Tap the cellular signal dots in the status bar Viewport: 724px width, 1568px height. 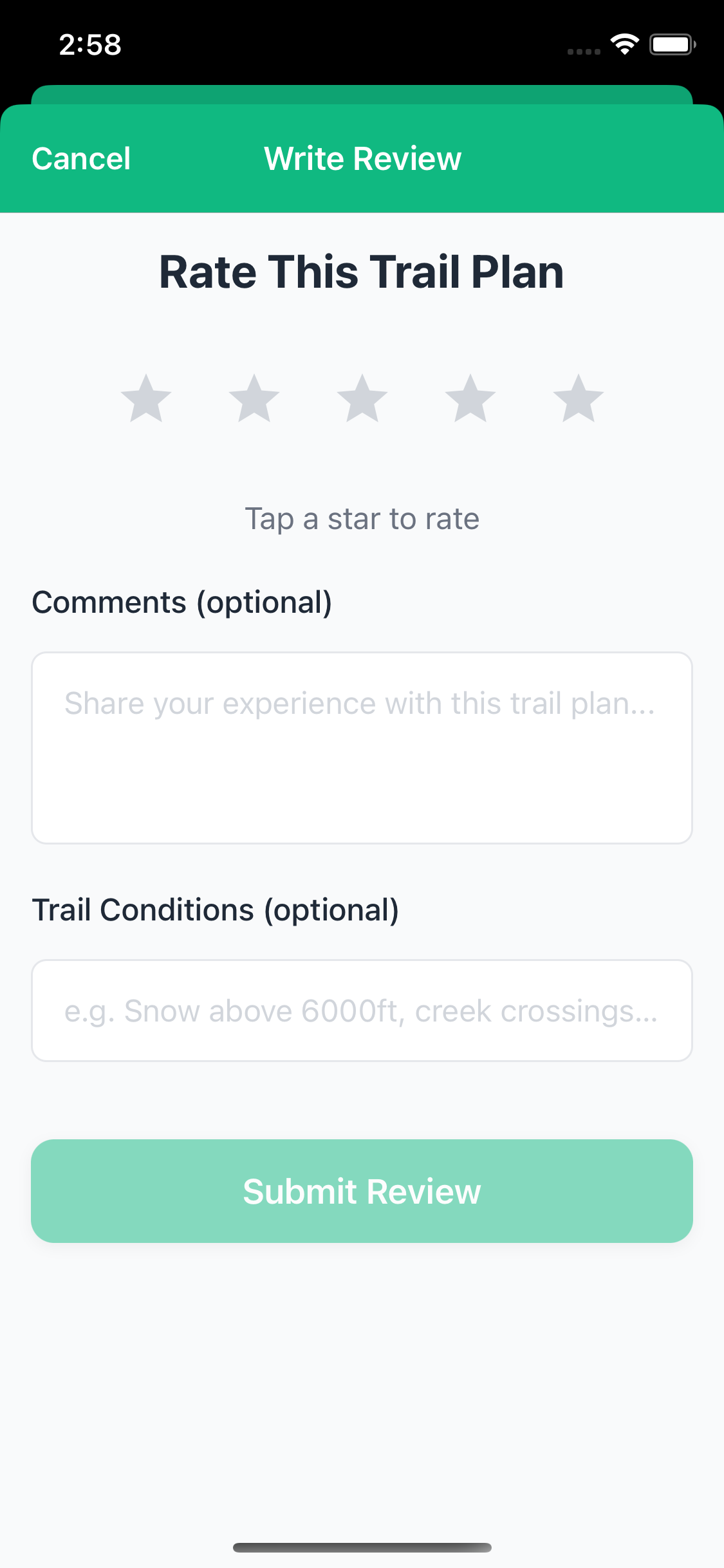tap(581, 49)
